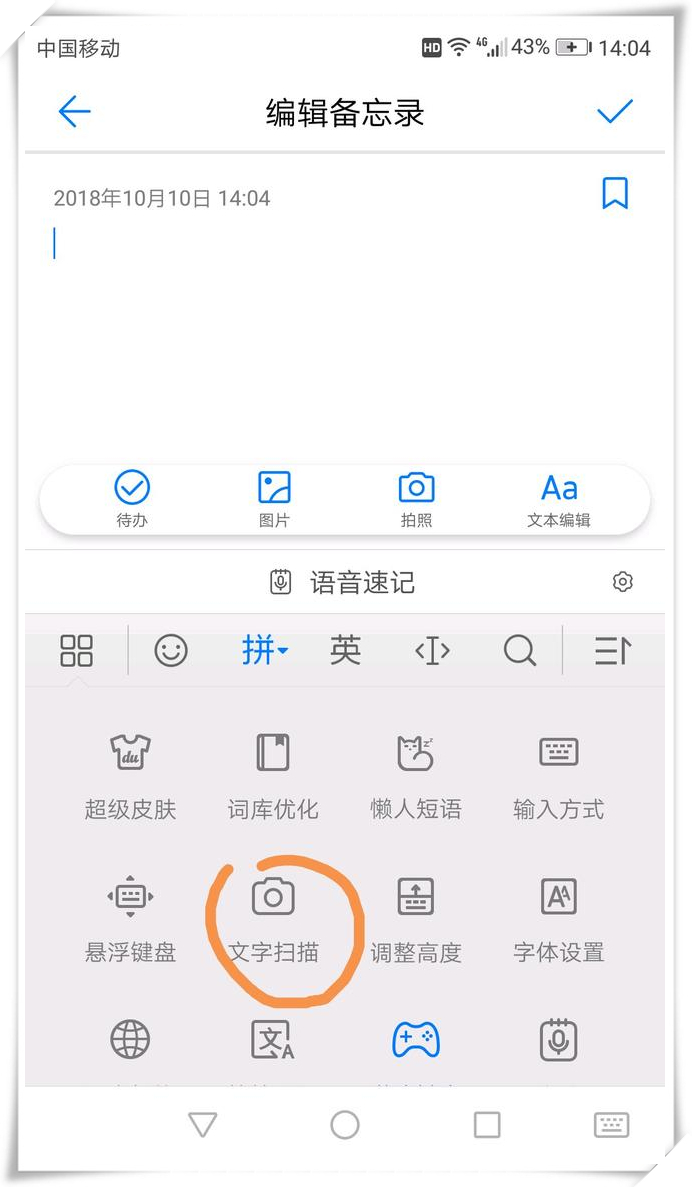The width and height of the screenshot is (692, 1187).
Task: Open 文本编辑 text formatting
Action: tap(559, 499)
